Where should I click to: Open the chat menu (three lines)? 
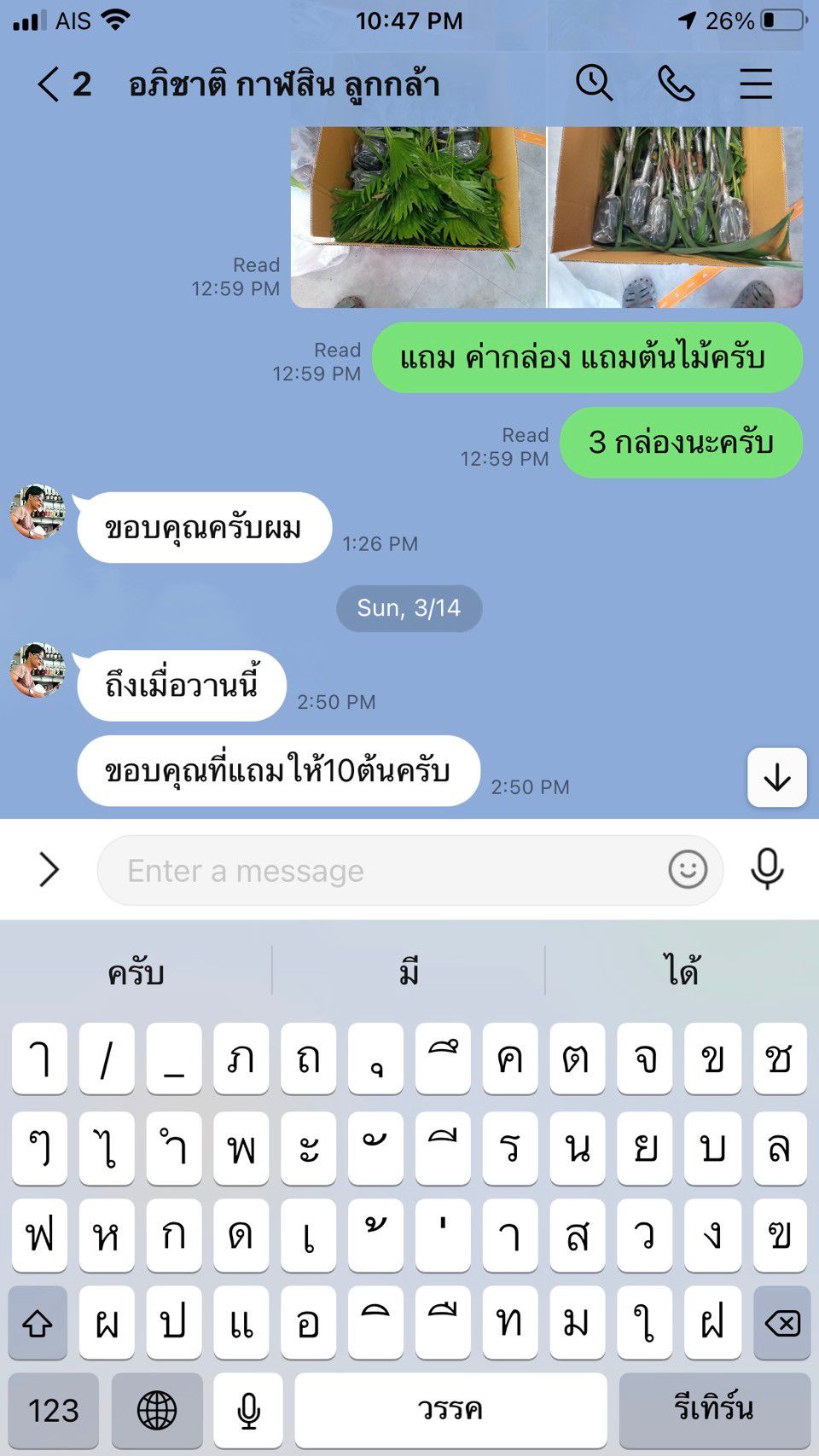pyautogui.click(x=756, y=84)
